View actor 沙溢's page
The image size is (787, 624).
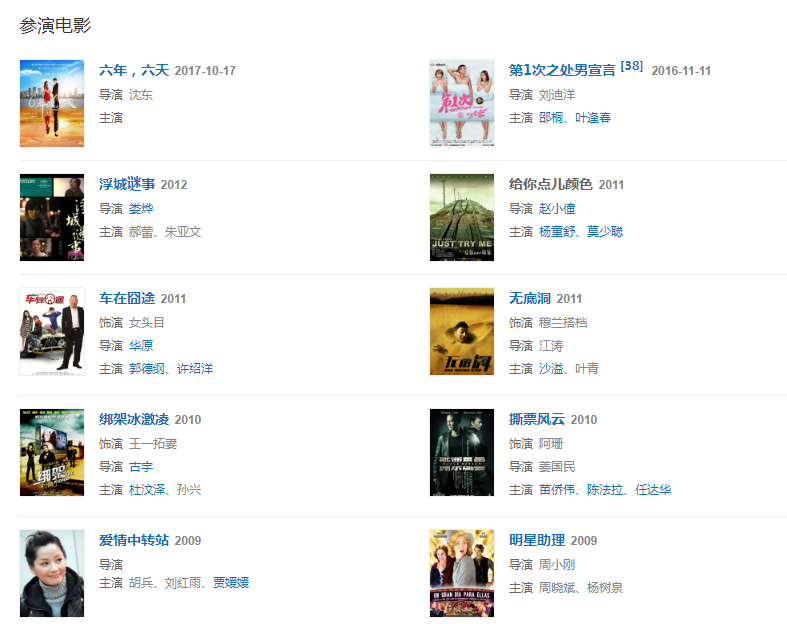tap(551, 368)
